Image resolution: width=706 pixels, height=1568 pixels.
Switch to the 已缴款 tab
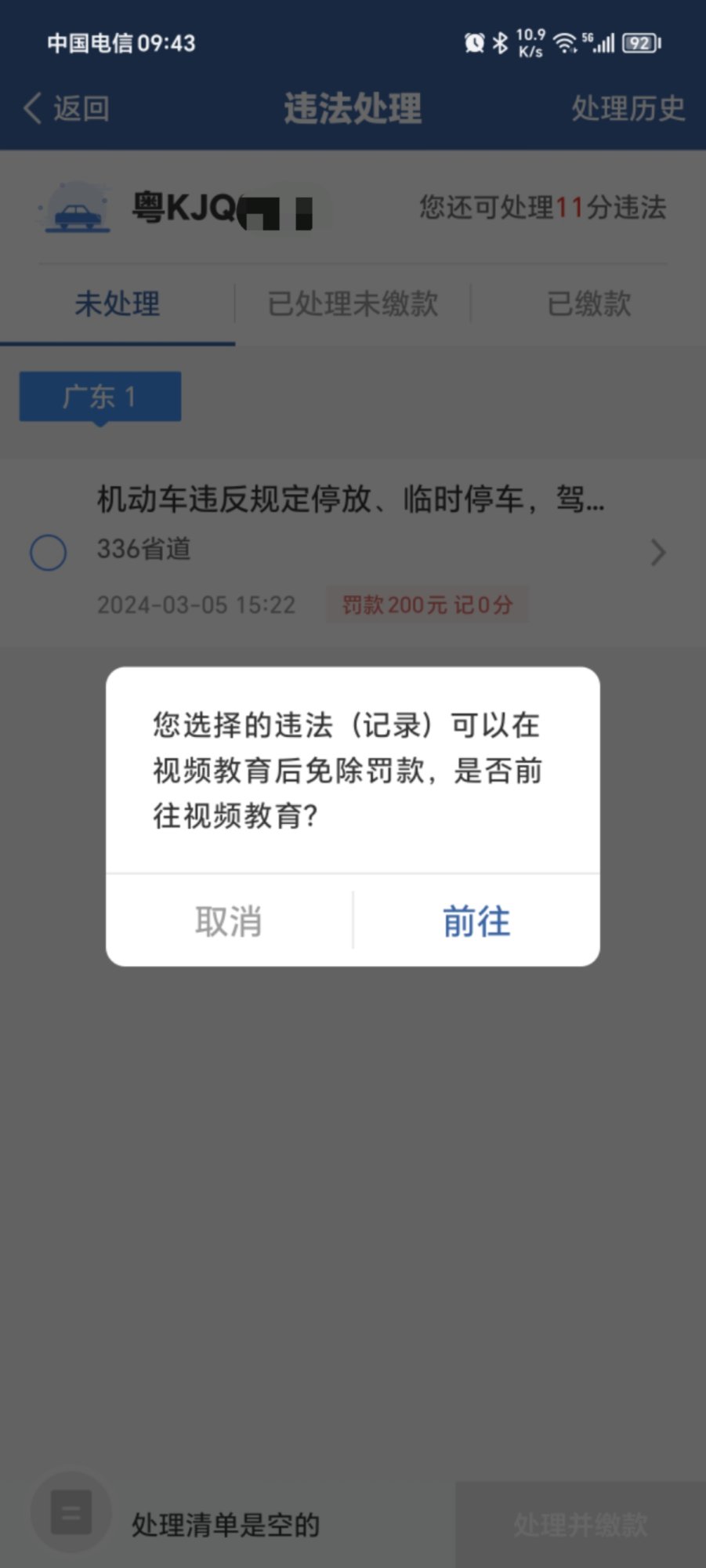tap(588, 303)
